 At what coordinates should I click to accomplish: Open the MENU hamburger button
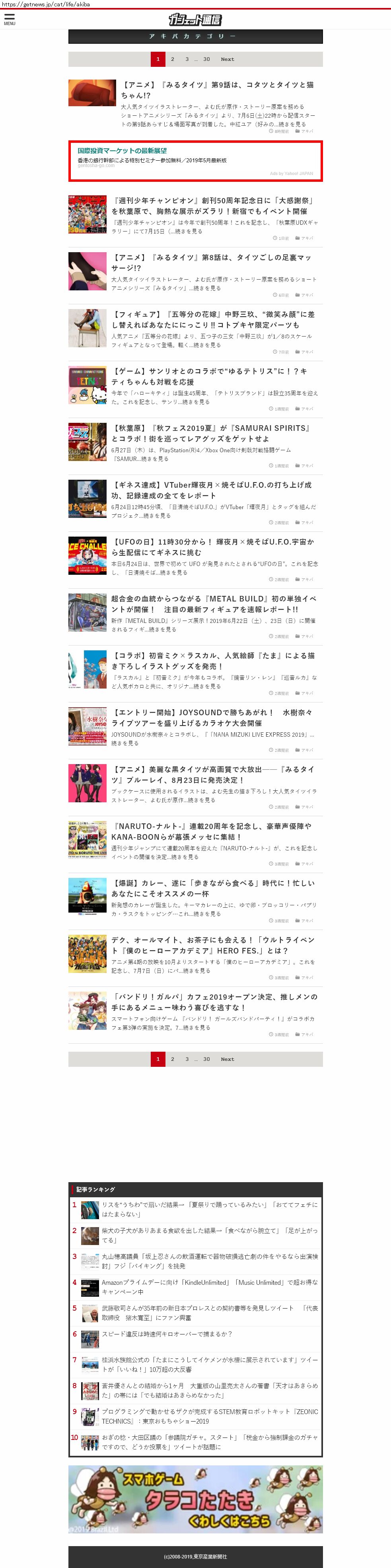pos(9,19)
